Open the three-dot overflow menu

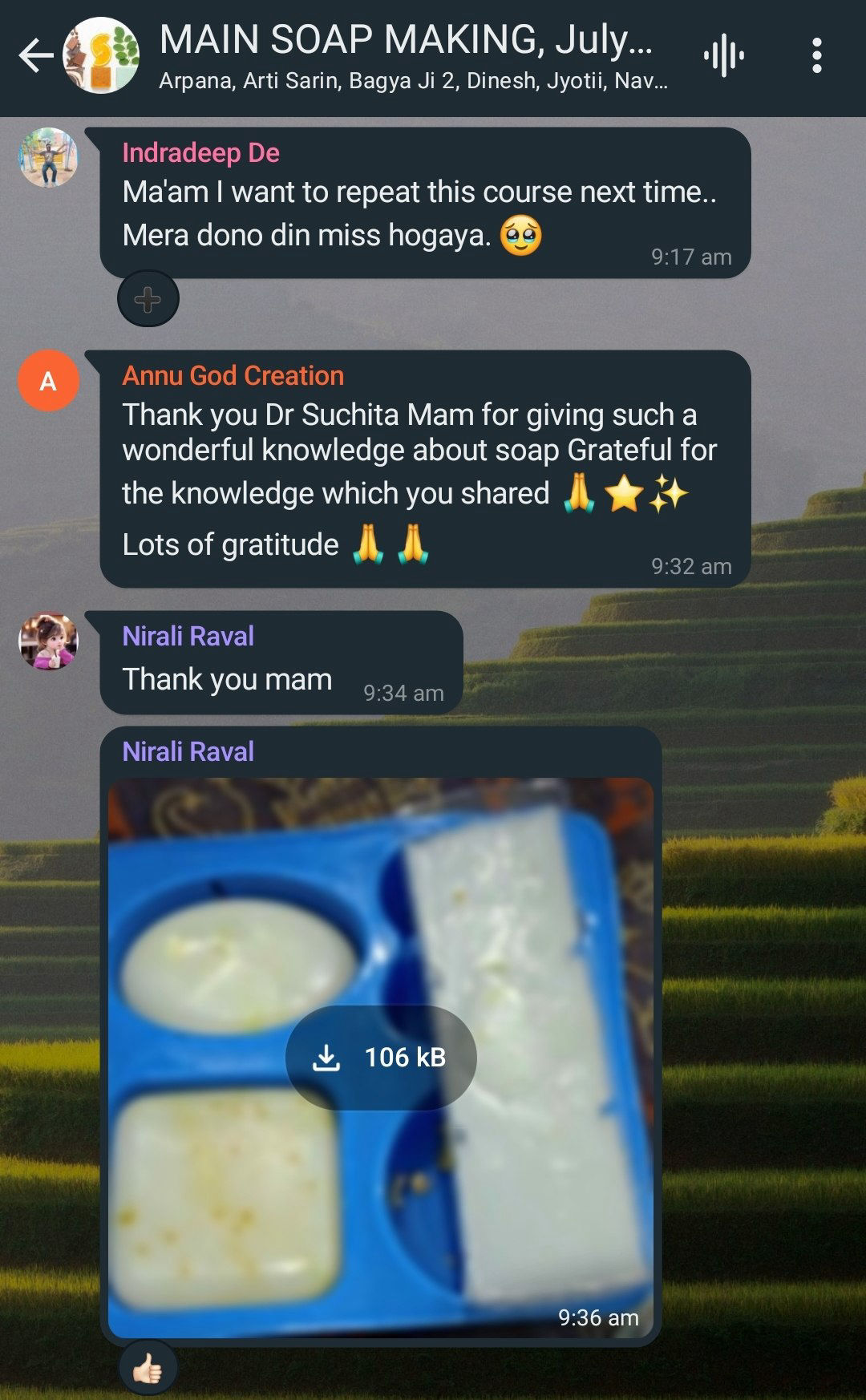tap(816, 56)
